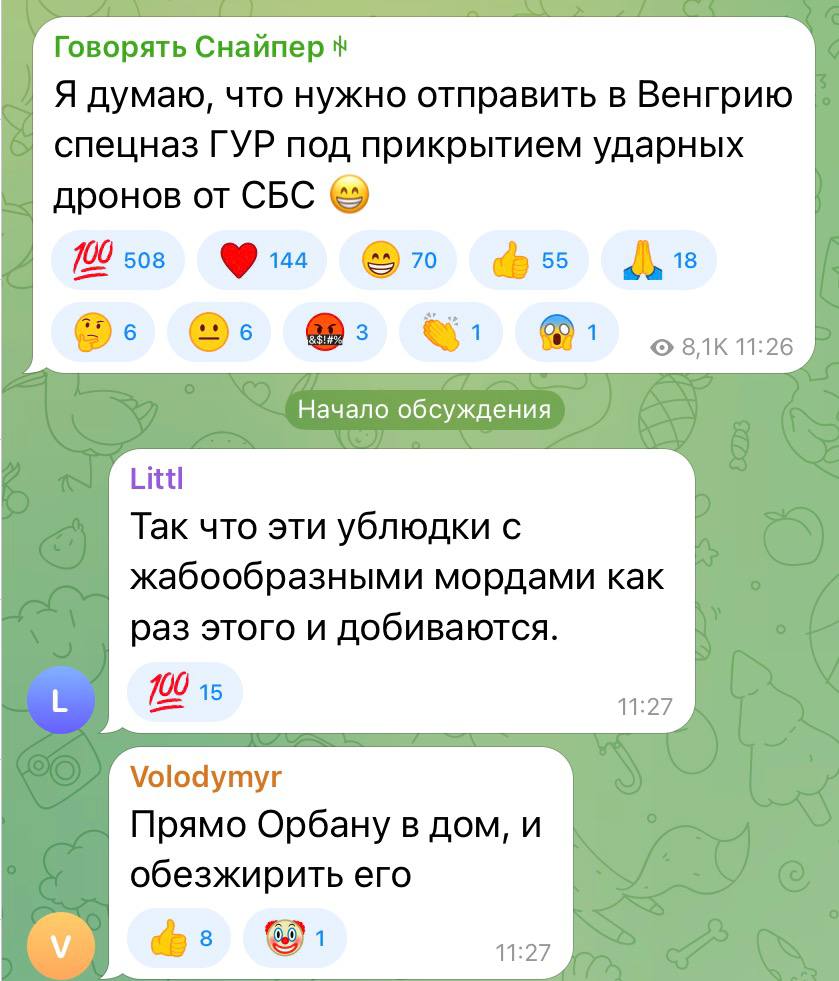Tap the 100 reaction under Littl's comment
Screen dimensions: 839x981
(x=184, y=691)
